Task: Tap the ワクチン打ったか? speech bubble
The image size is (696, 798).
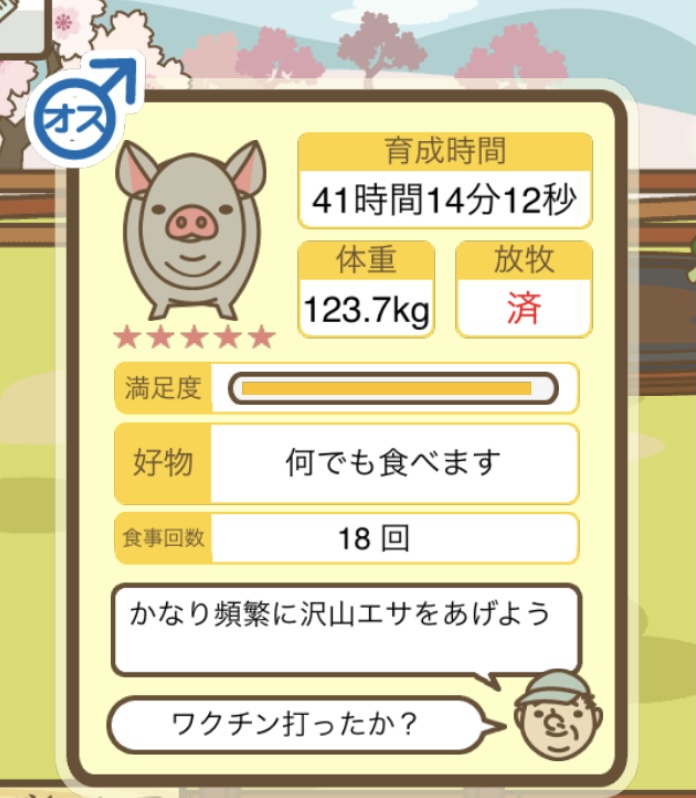Action: coord(295,722)
